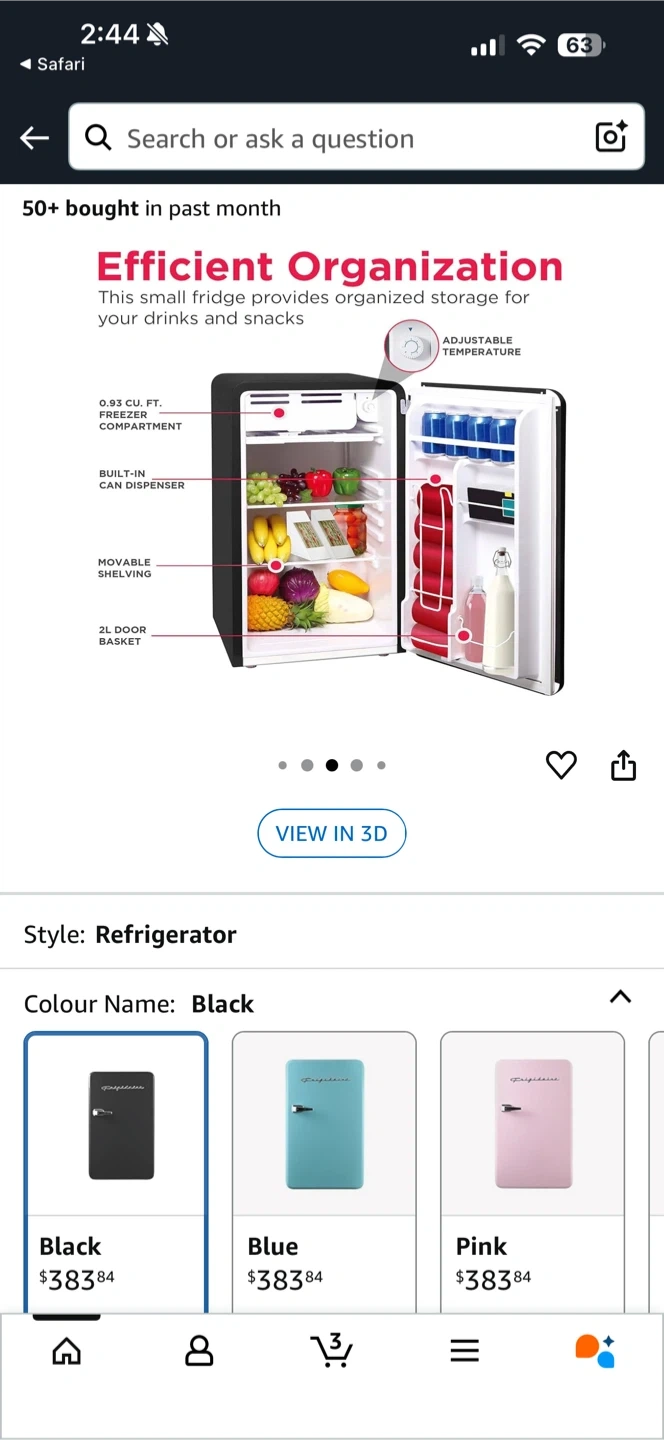This screenshot has width=664, height=1440.
Task: Open the camera lens search icon
Action: click(x=611, y=137)
